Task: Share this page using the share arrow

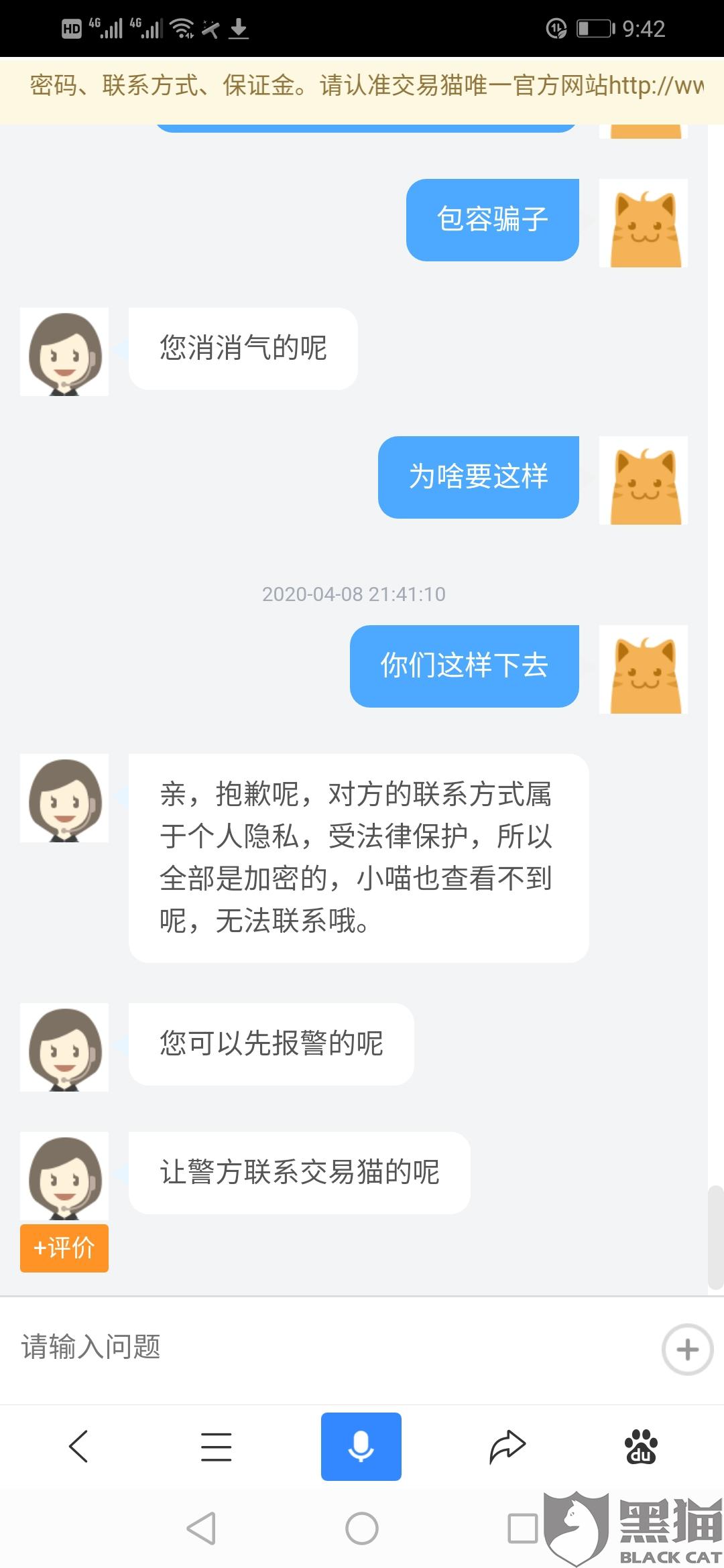Action: (507, 1447)
